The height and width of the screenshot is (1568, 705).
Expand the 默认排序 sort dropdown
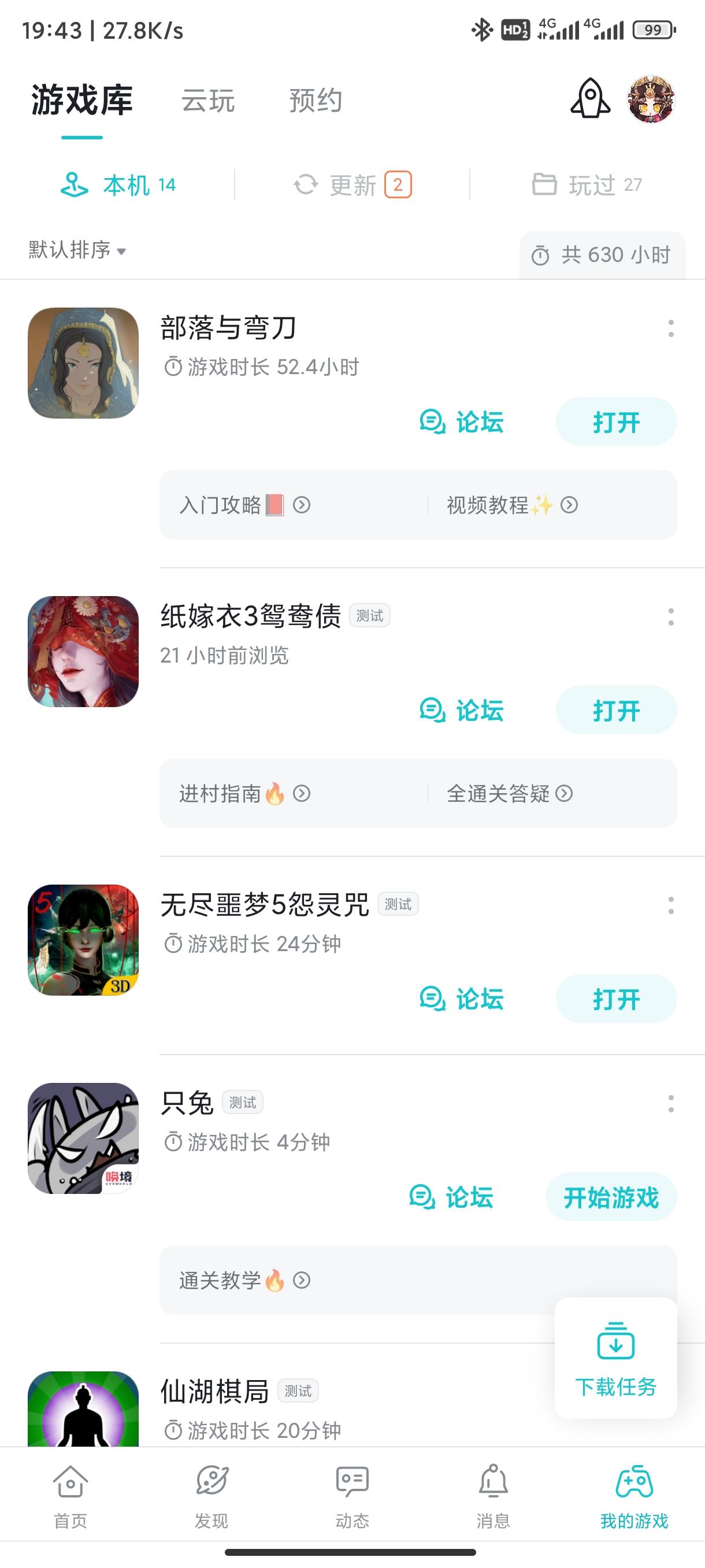point(77,250)
